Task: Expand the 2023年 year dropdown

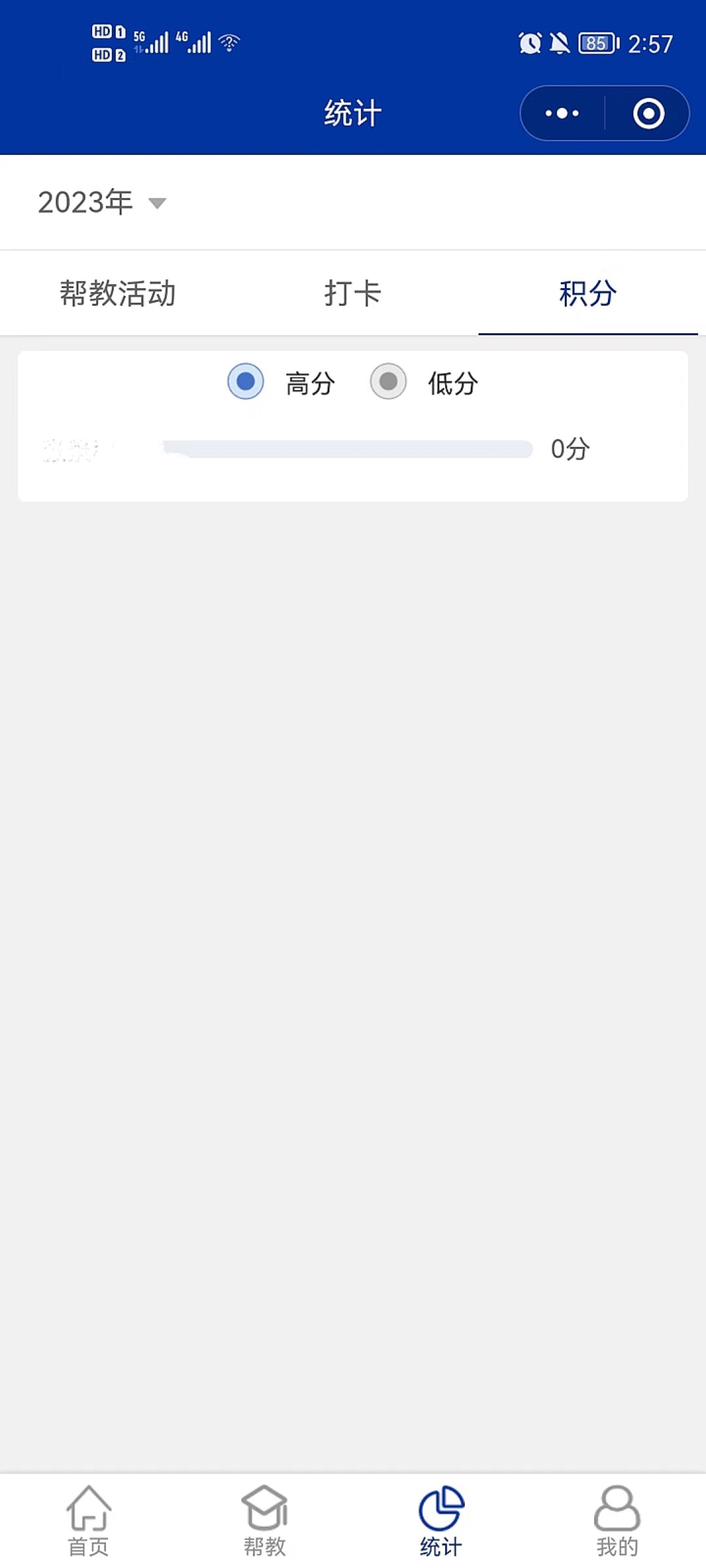Action: click(102, 203)
